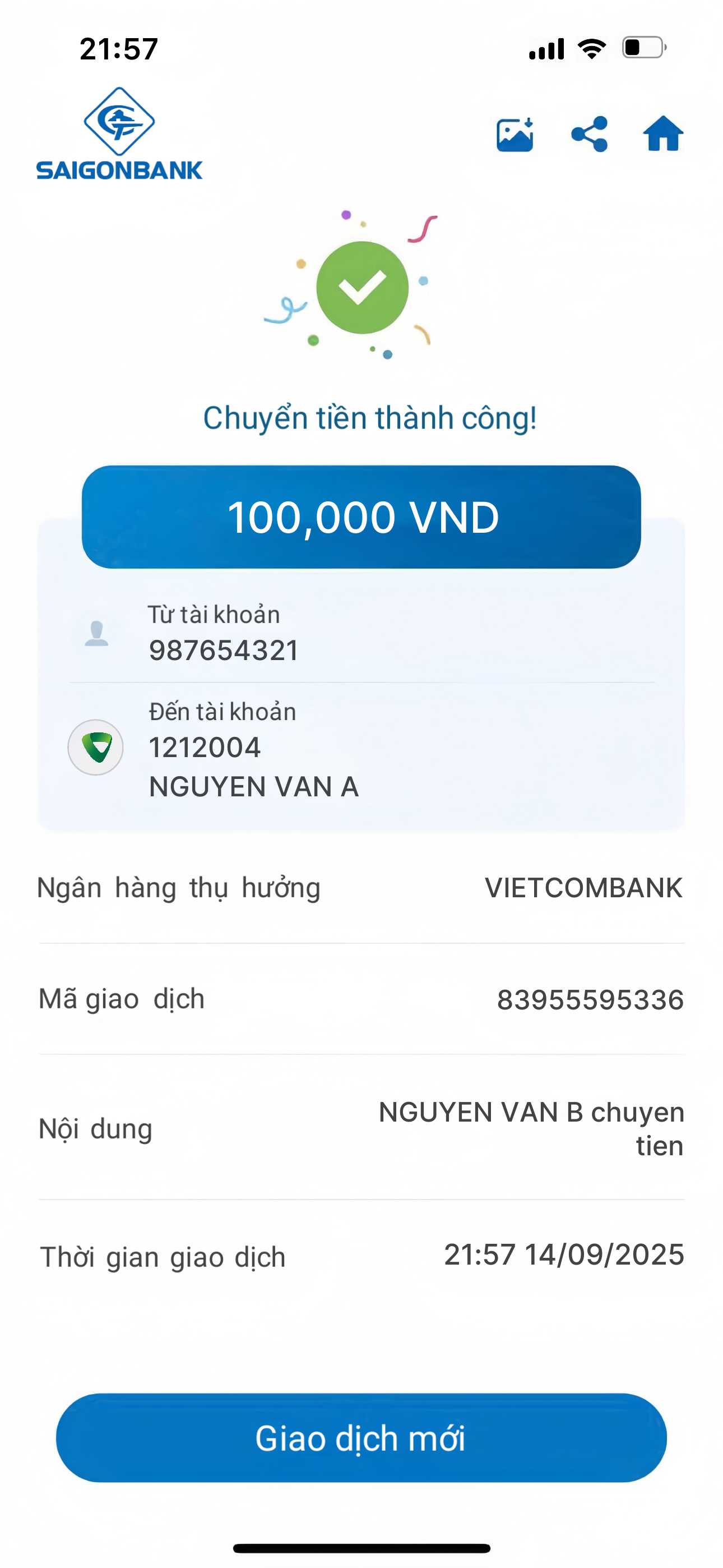Image resolution: width=723 pixels, height=1568 pixels.
Task: Share this transaction receipt
Action: (x=589, y=134)
